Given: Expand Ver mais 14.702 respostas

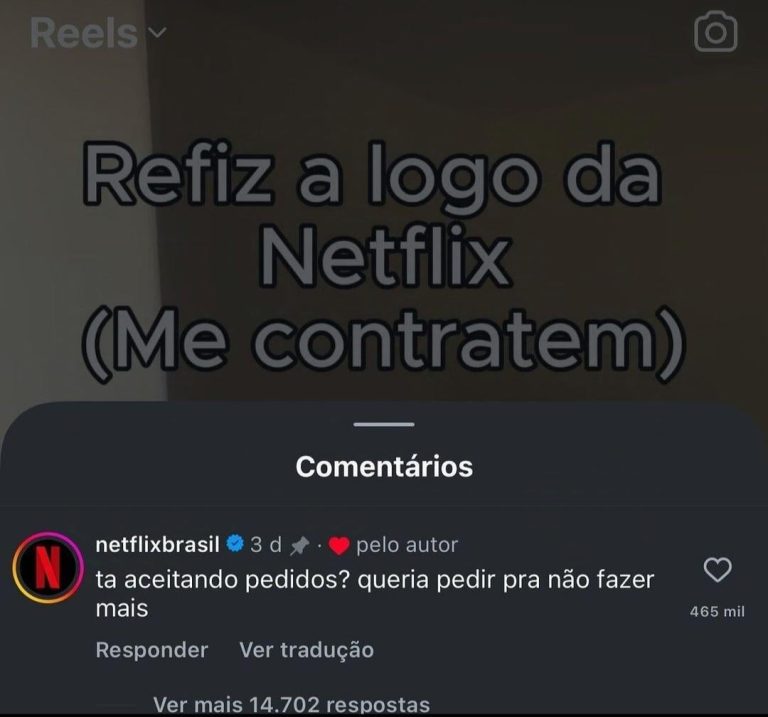Looking at the screenshot, I should pyautogui.click(x=291, y=704).
